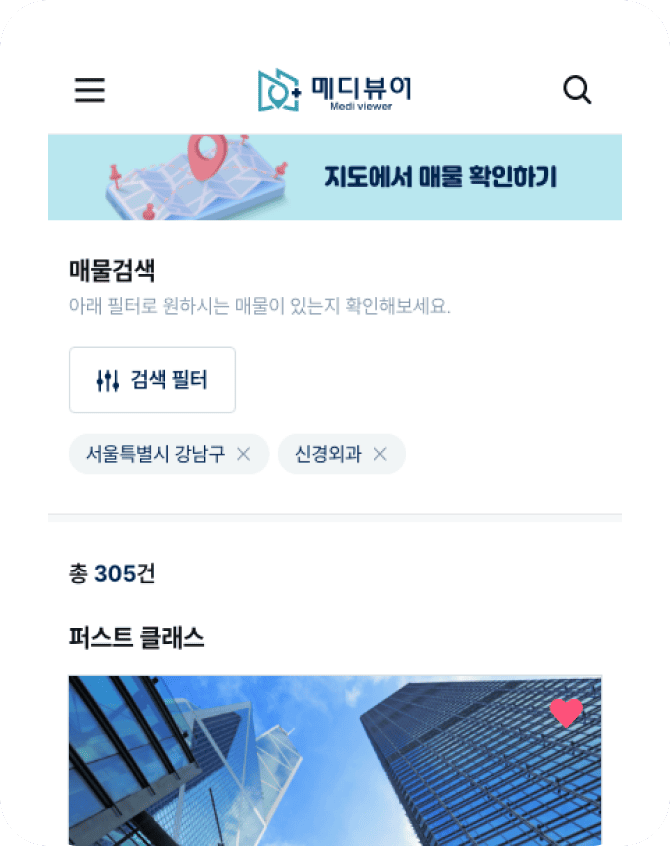Open the 검색 필터 button
The width and height of the screenshot is (670, 846).
coord(152,380)
